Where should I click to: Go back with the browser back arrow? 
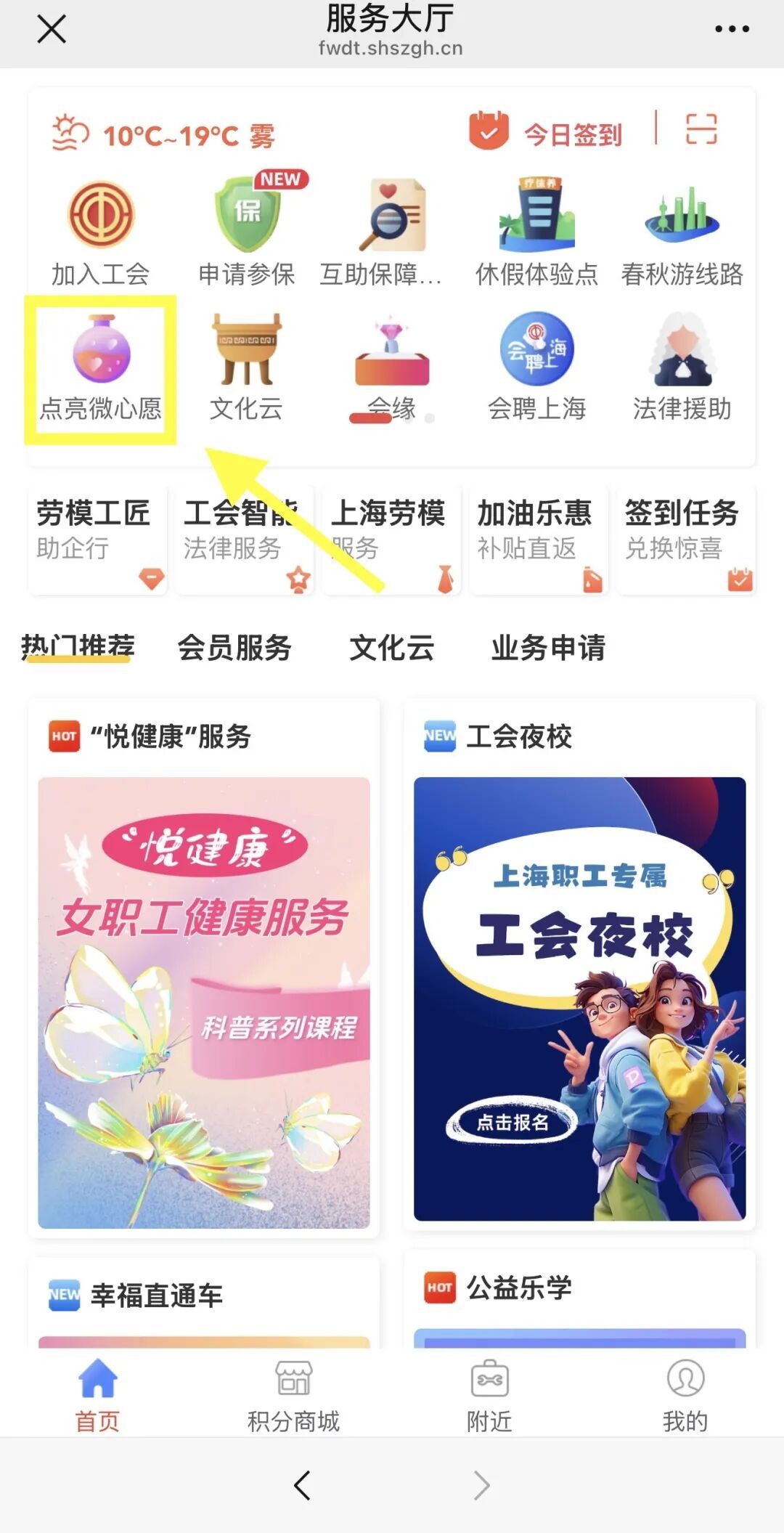pyautogui.click(x=302, y=1485)
